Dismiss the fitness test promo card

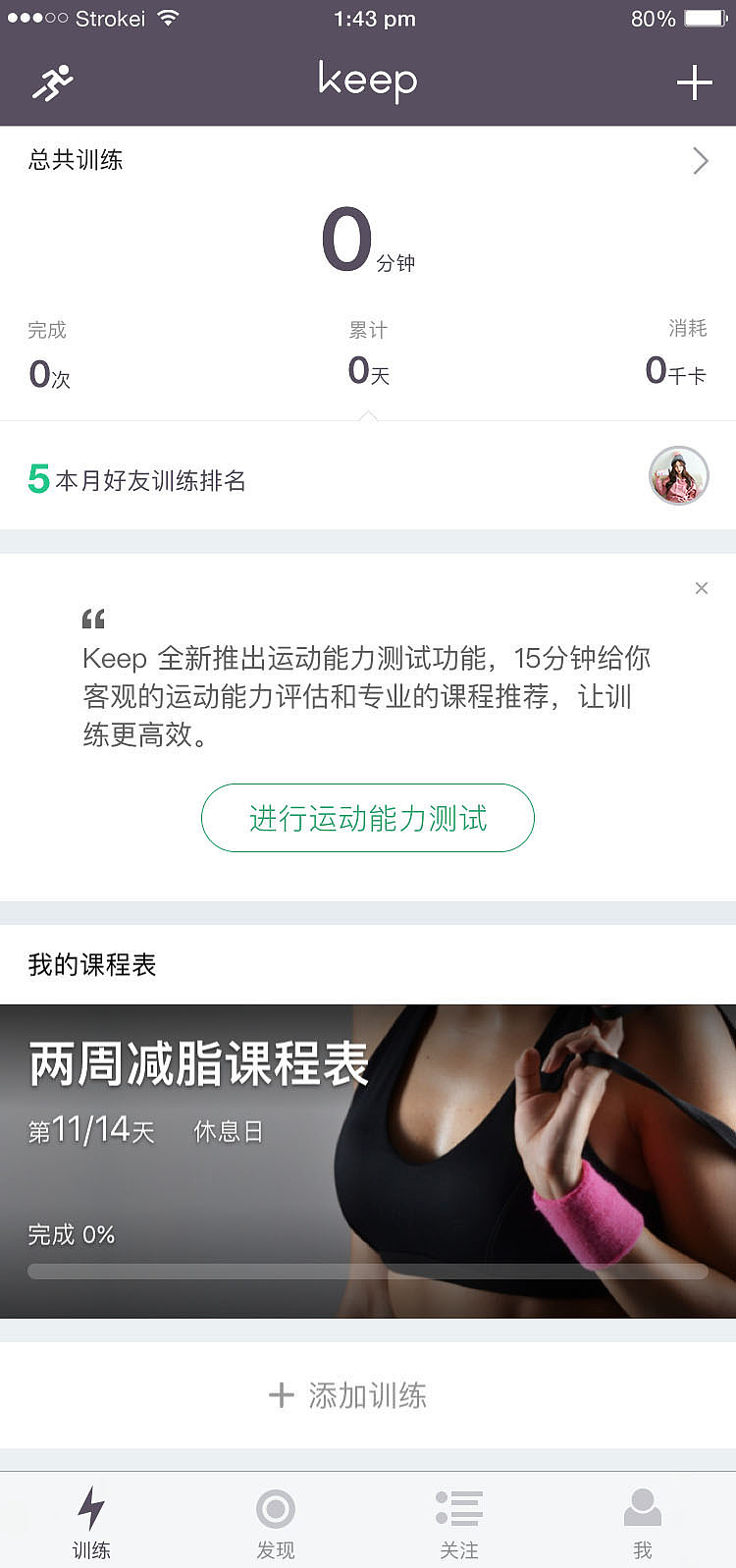(x=701, y=588)
